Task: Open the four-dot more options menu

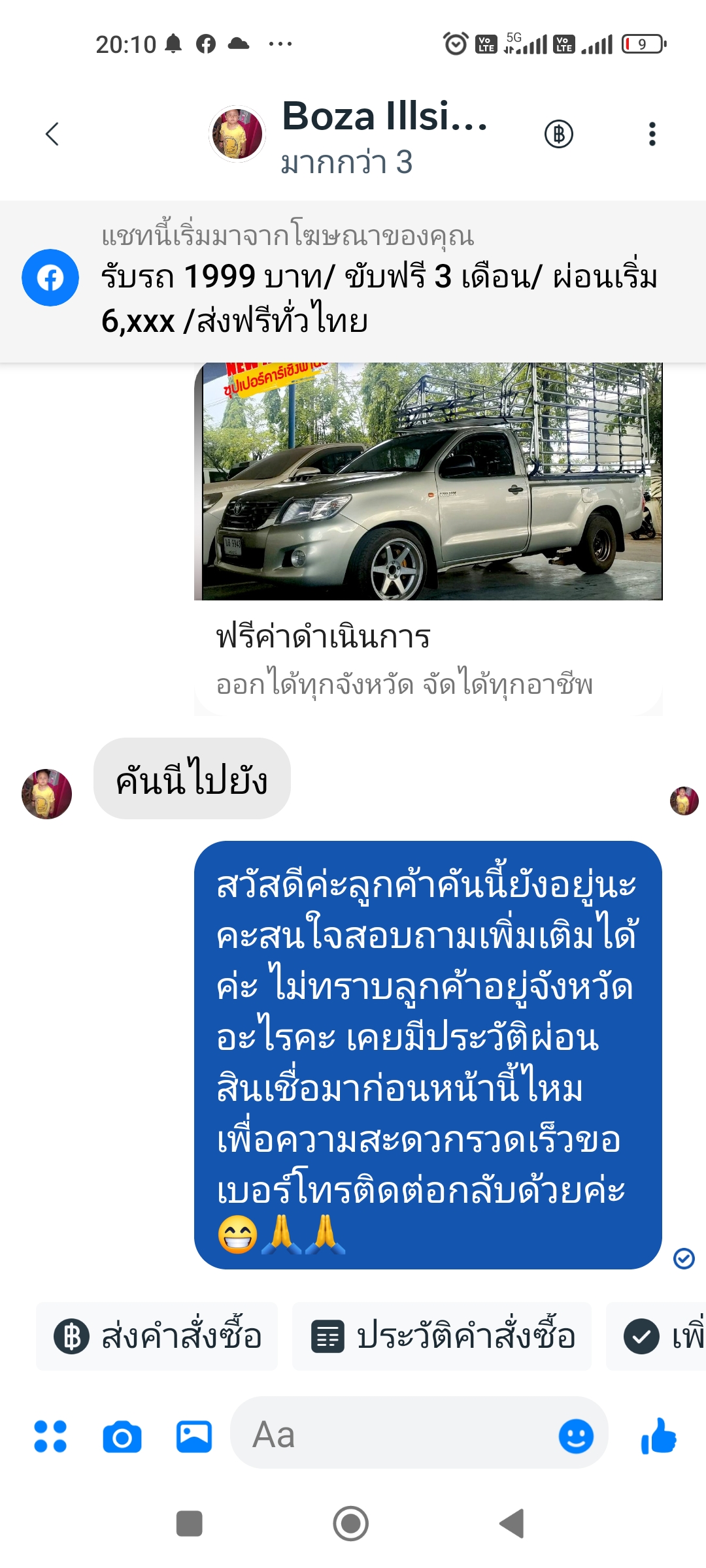Action: tap(50, 1437)
